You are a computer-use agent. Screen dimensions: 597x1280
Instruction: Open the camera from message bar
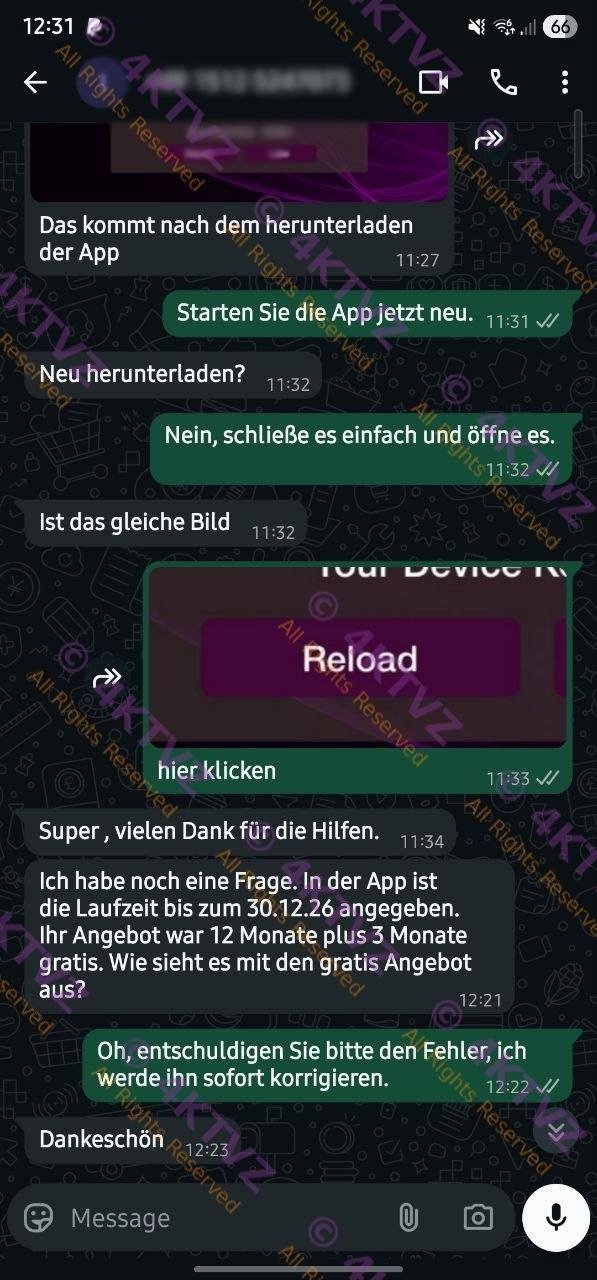click(x=478, y=1217)
